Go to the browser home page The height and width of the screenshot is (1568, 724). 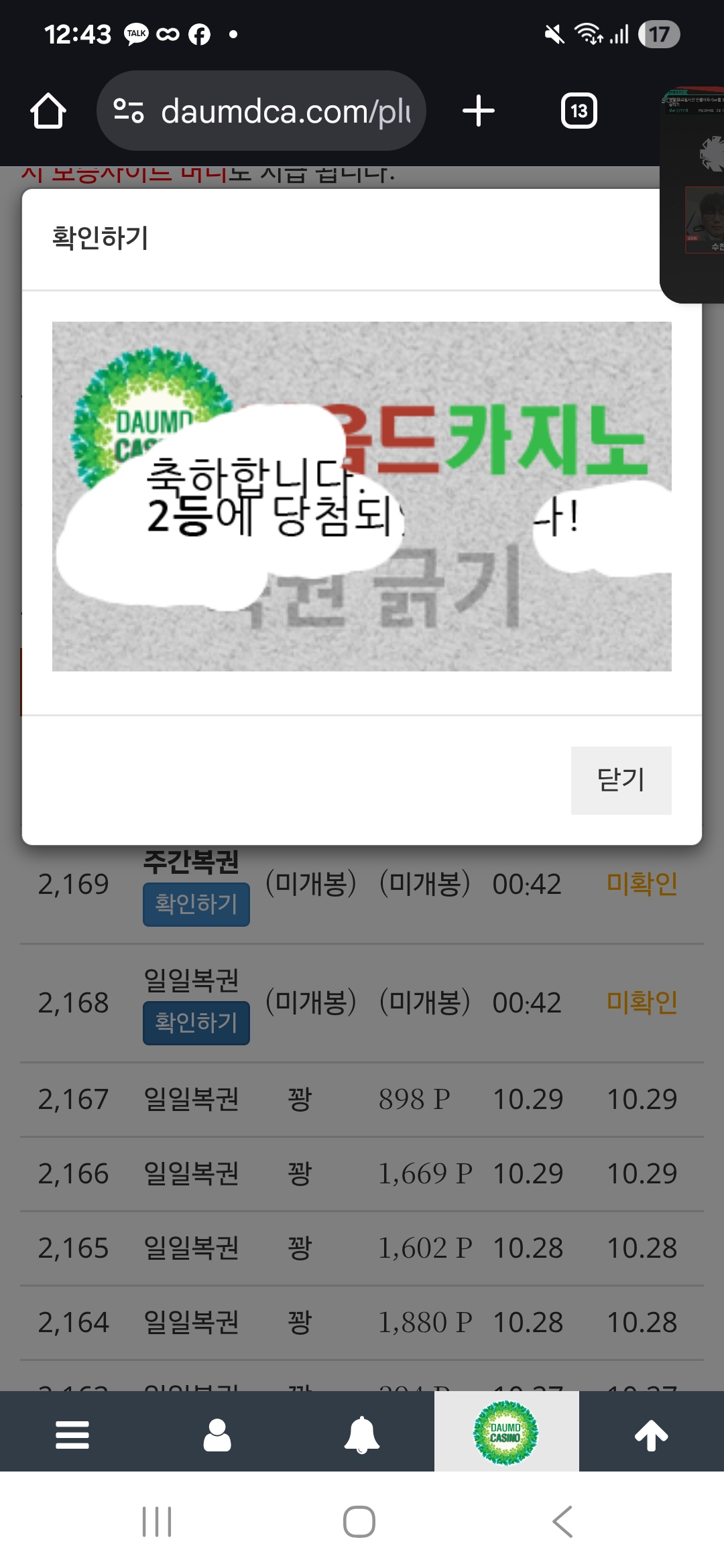pos(48,111)
